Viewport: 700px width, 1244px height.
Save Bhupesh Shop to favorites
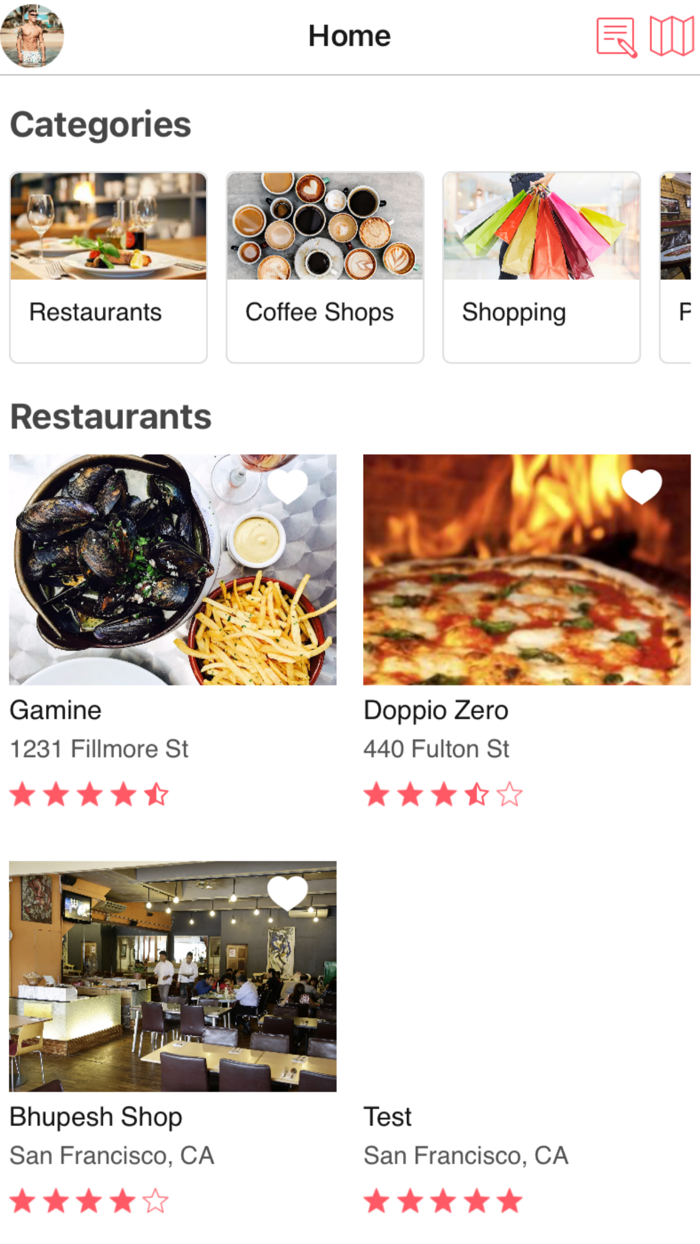coord(288,893)
